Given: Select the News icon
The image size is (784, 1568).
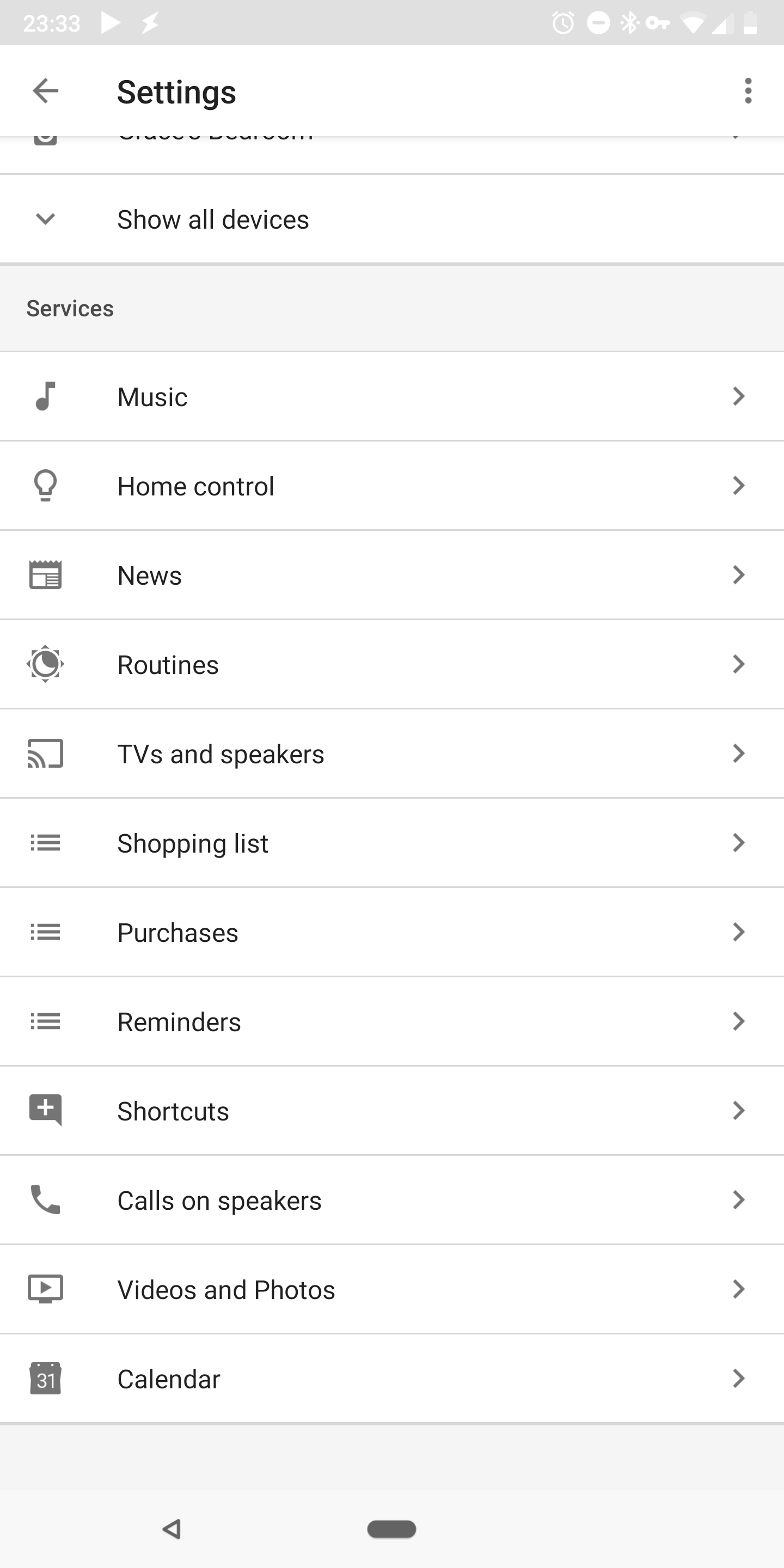Looking at the screenshot, I should pos(45,574).
